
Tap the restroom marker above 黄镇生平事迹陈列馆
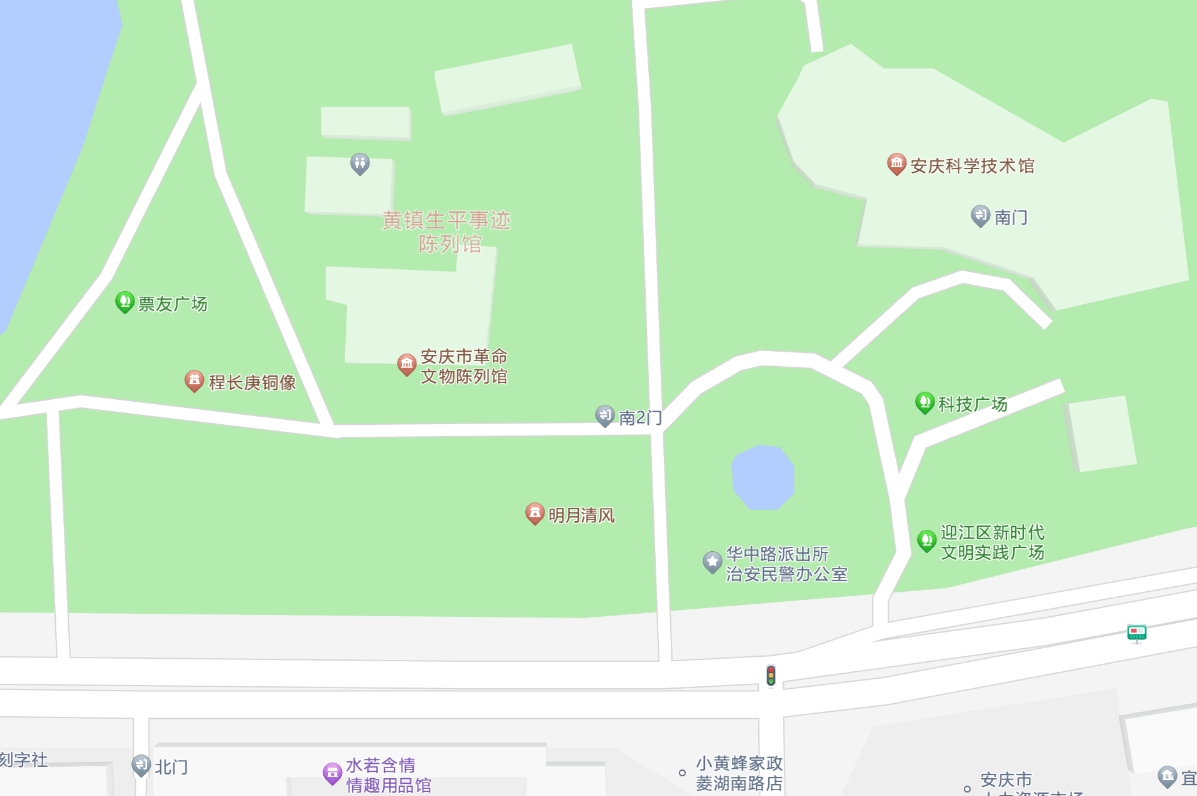tap(360, 163)
